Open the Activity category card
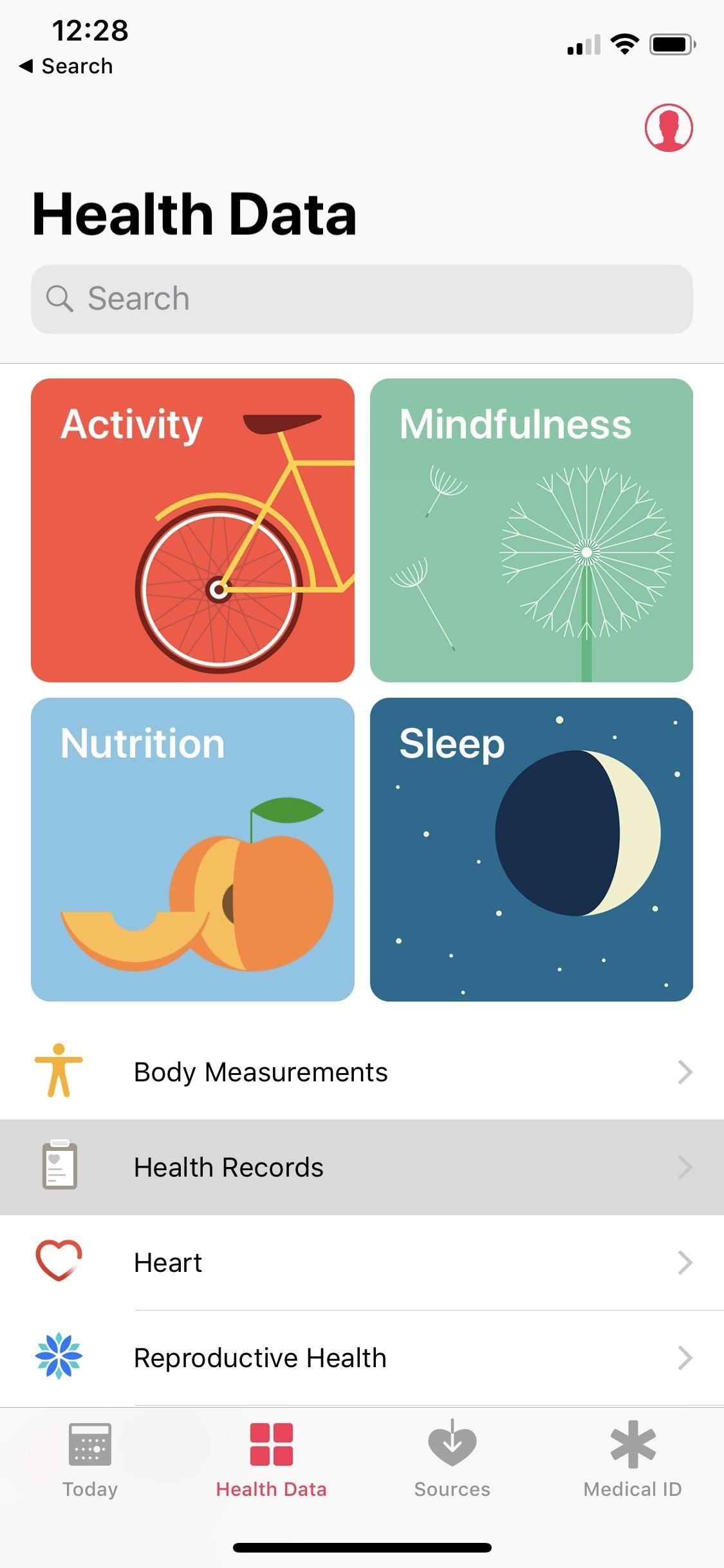This screenshot has width=724, height=1568. [x=192, y=530]
